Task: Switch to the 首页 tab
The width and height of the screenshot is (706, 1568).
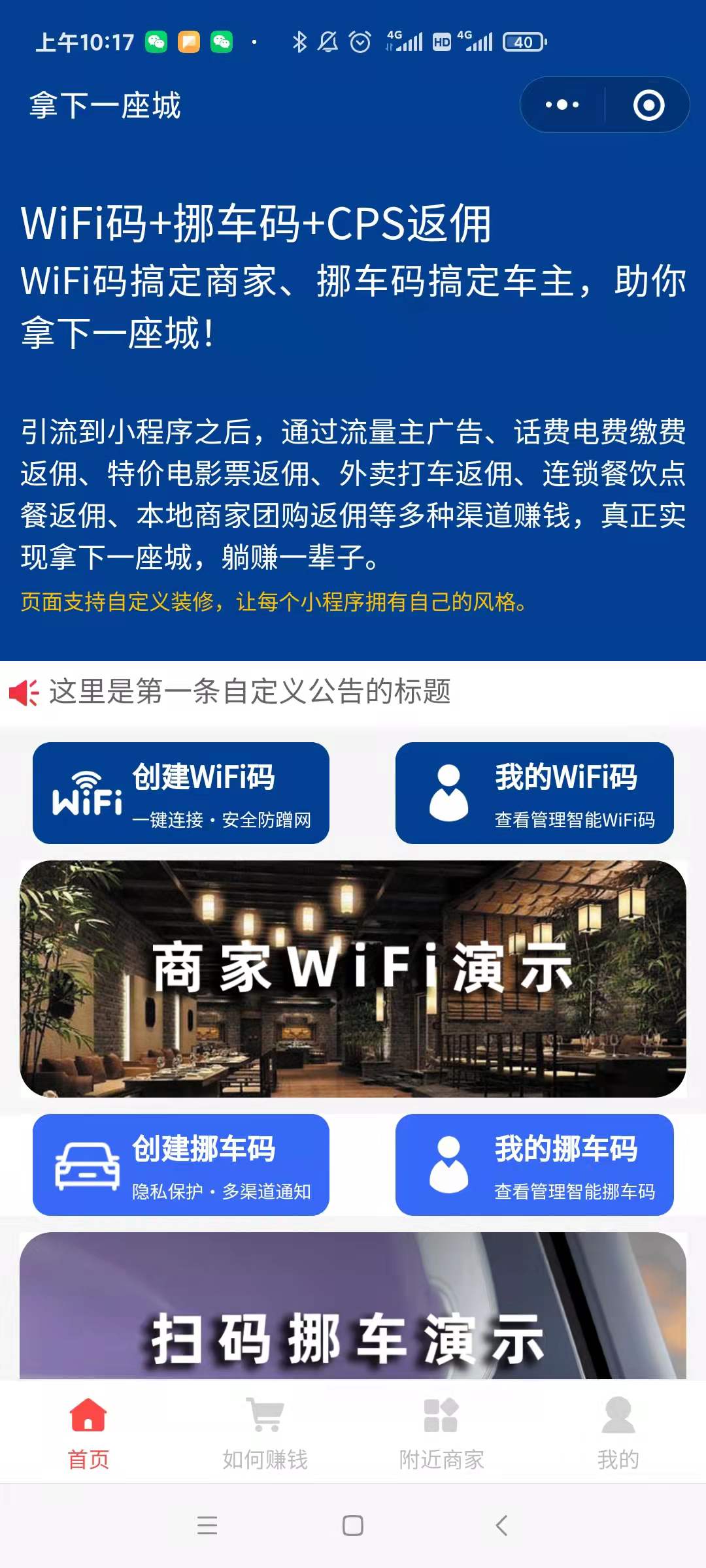Action: pyautogui.click(x=88, y=1431)
